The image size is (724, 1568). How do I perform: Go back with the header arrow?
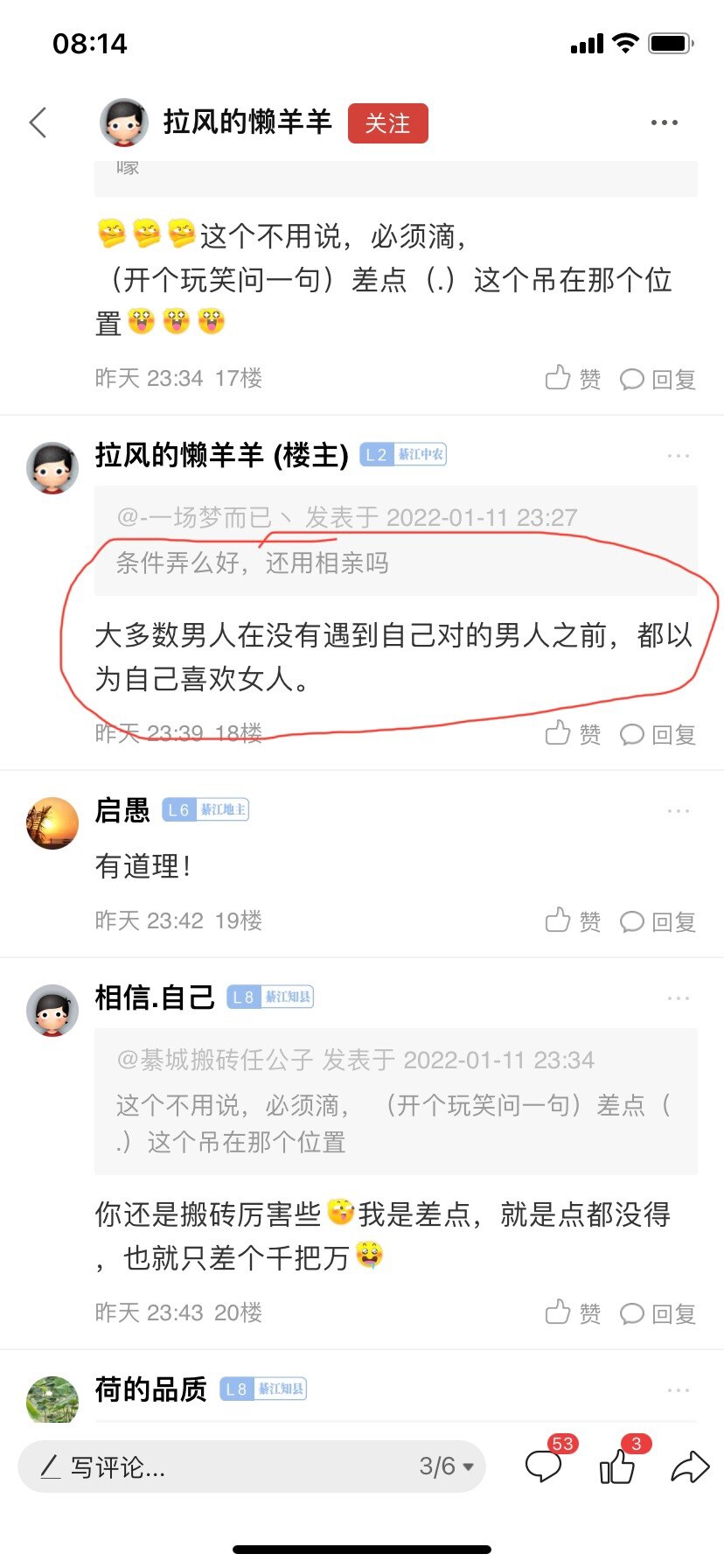point(38,123)
